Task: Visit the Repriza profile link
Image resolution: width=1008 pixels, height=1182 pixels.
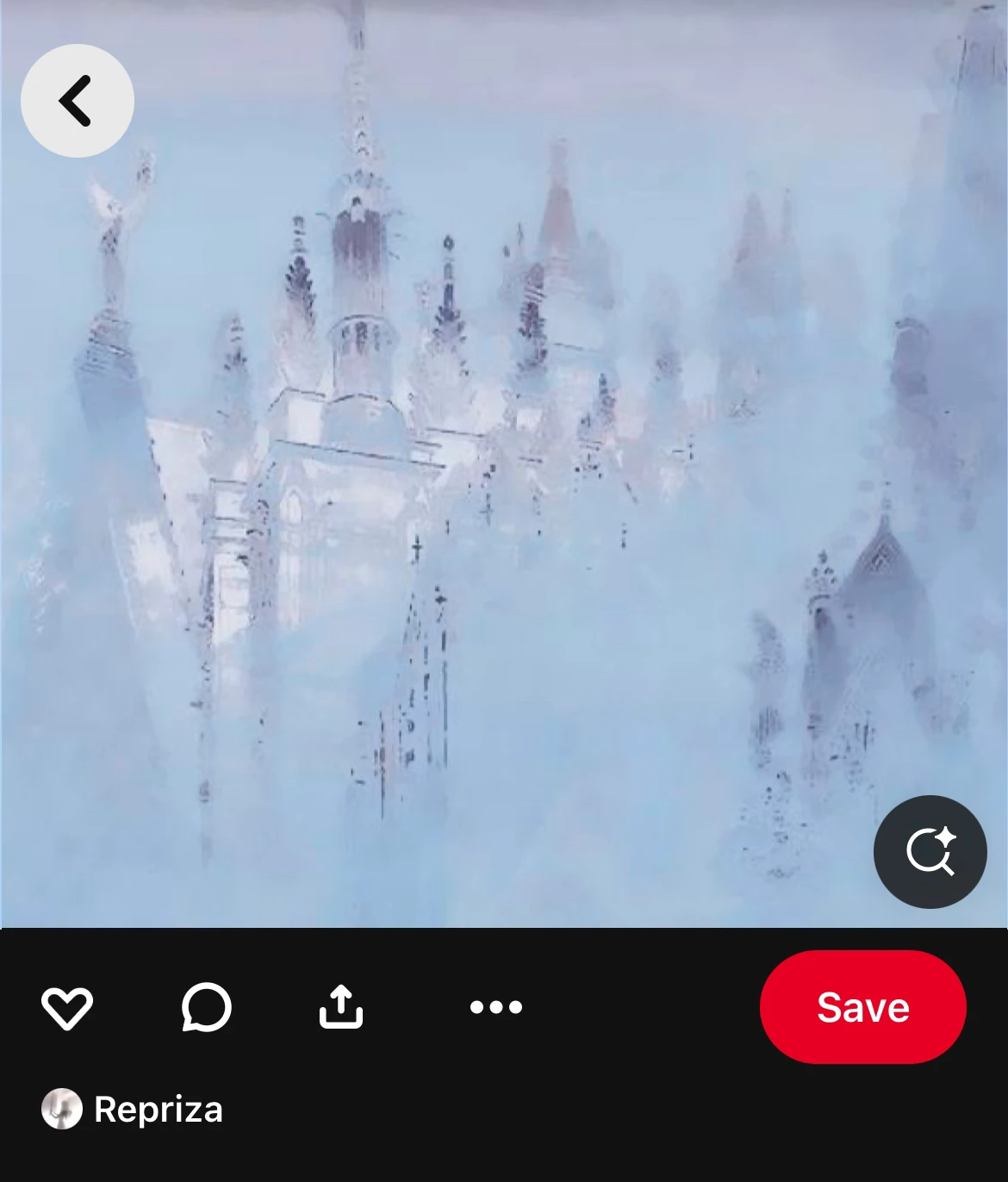Action: coord(159,1110)
